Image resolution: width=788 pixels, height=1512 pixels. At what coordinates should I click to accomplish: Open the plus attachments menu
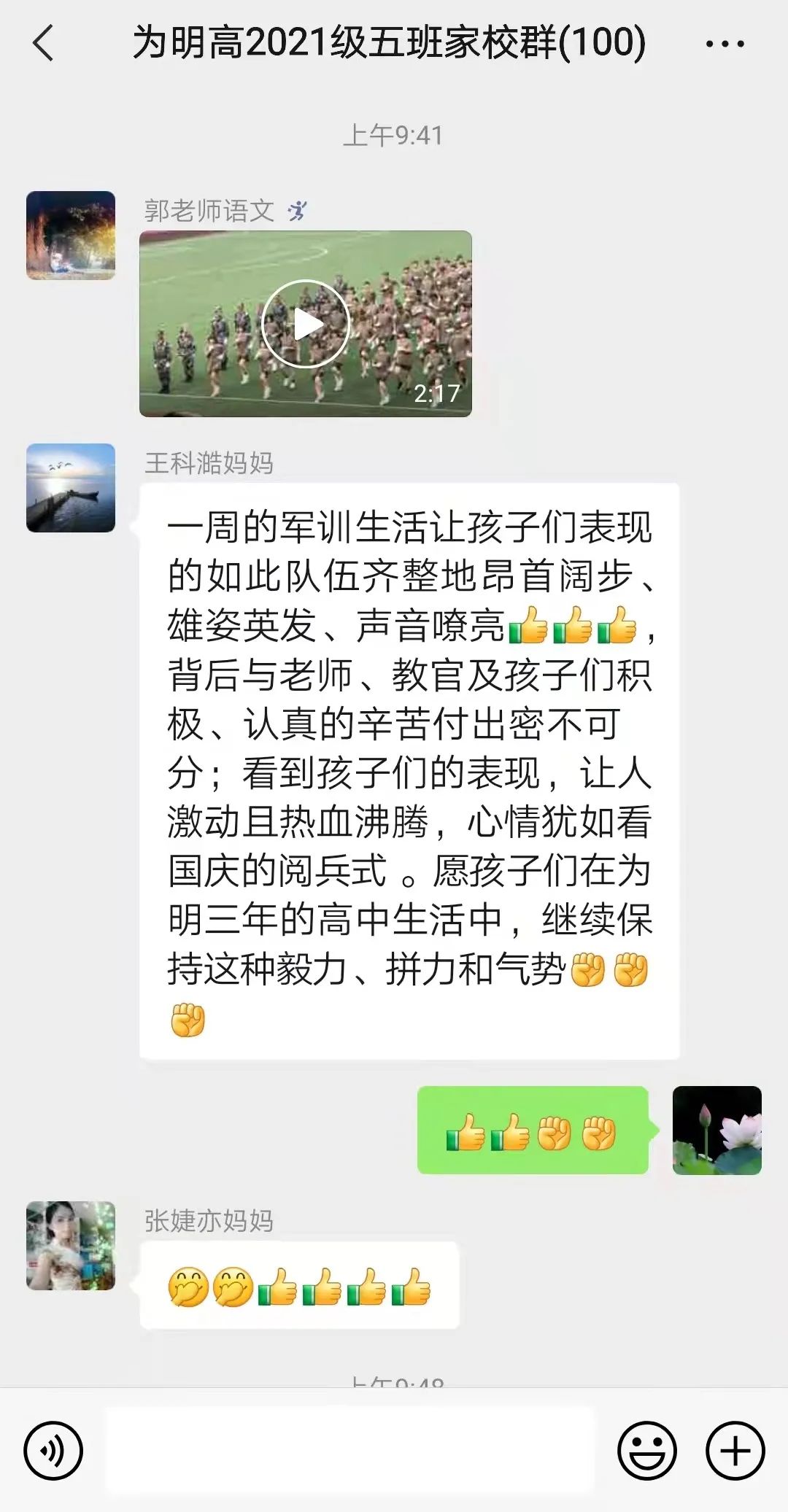(x=735, y=1451)
